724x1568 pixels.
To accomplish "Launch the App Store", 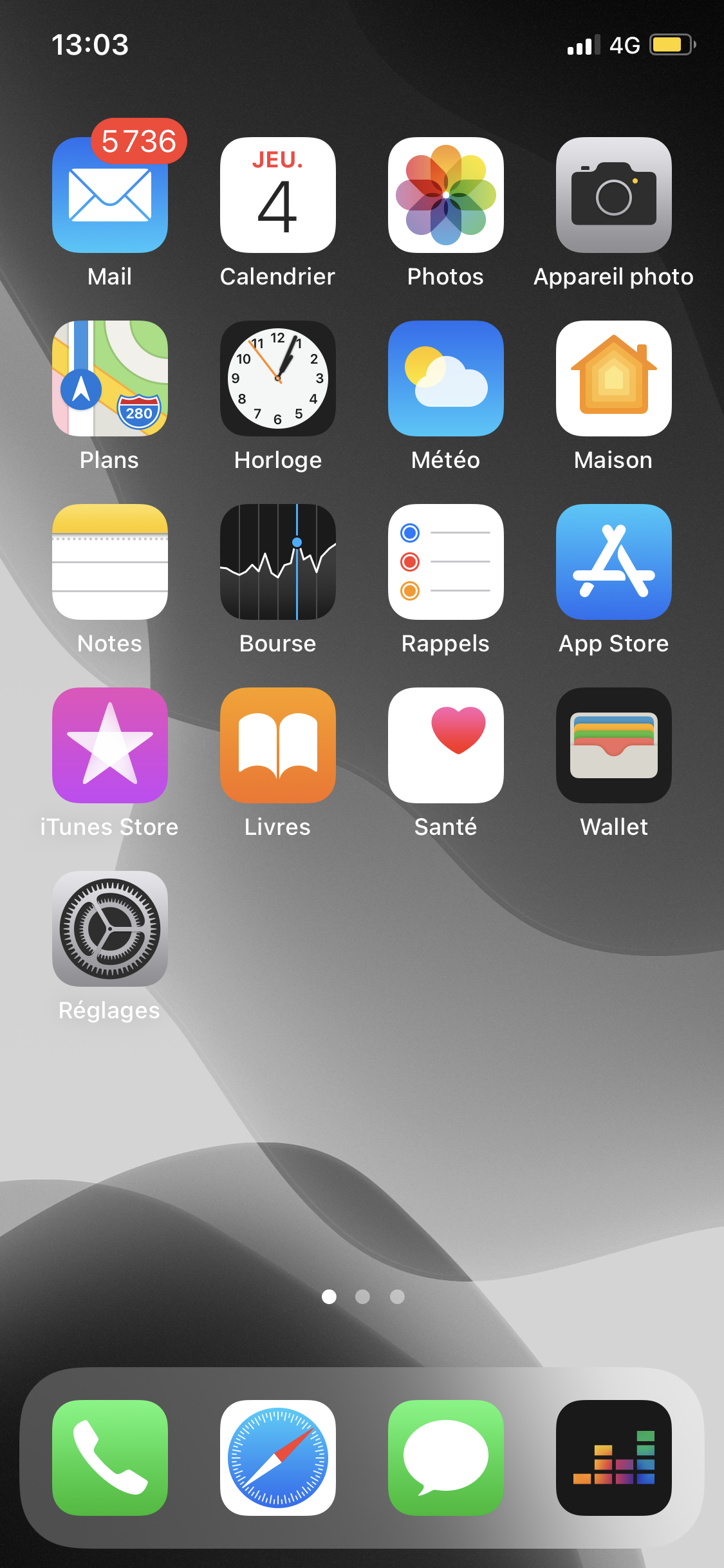I will (614, 562).
